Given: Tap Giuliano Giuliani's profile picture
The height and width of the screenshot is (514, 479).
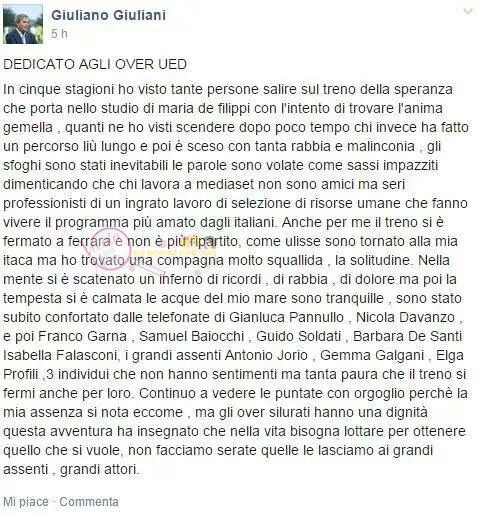Looking at the screenshot, I should tap(23, 24).
